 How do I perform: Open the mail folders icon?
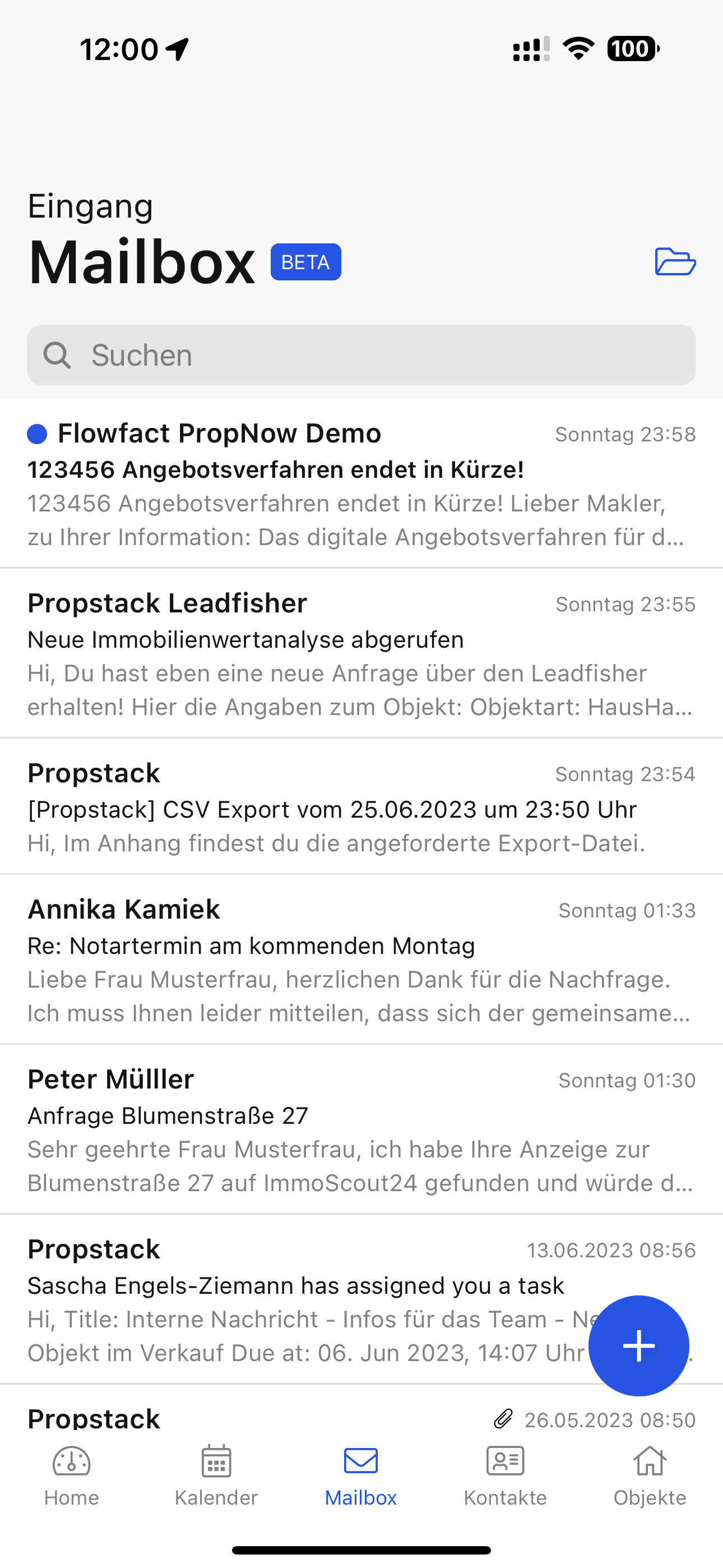tap(675, 262)
